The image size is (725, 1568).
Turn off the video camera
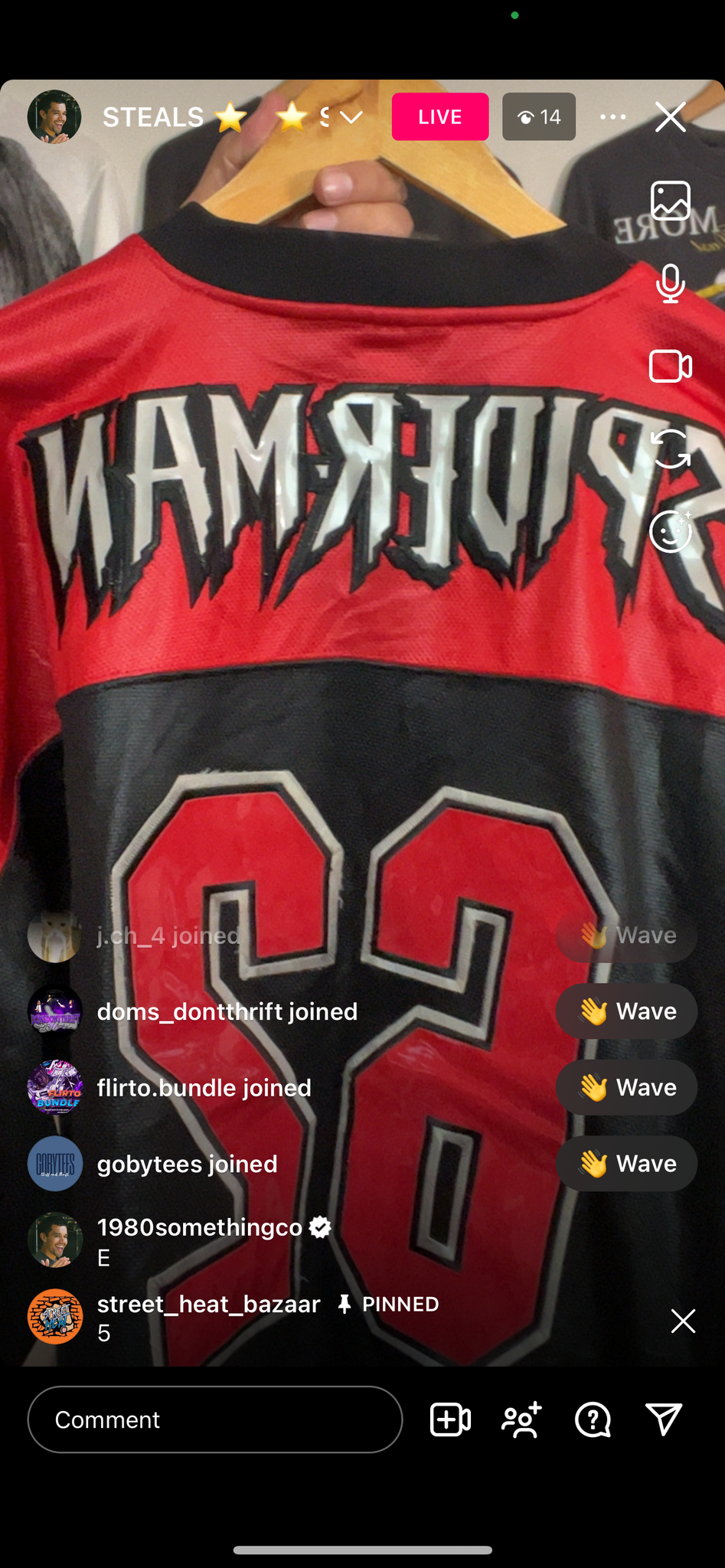click(670, 366)
